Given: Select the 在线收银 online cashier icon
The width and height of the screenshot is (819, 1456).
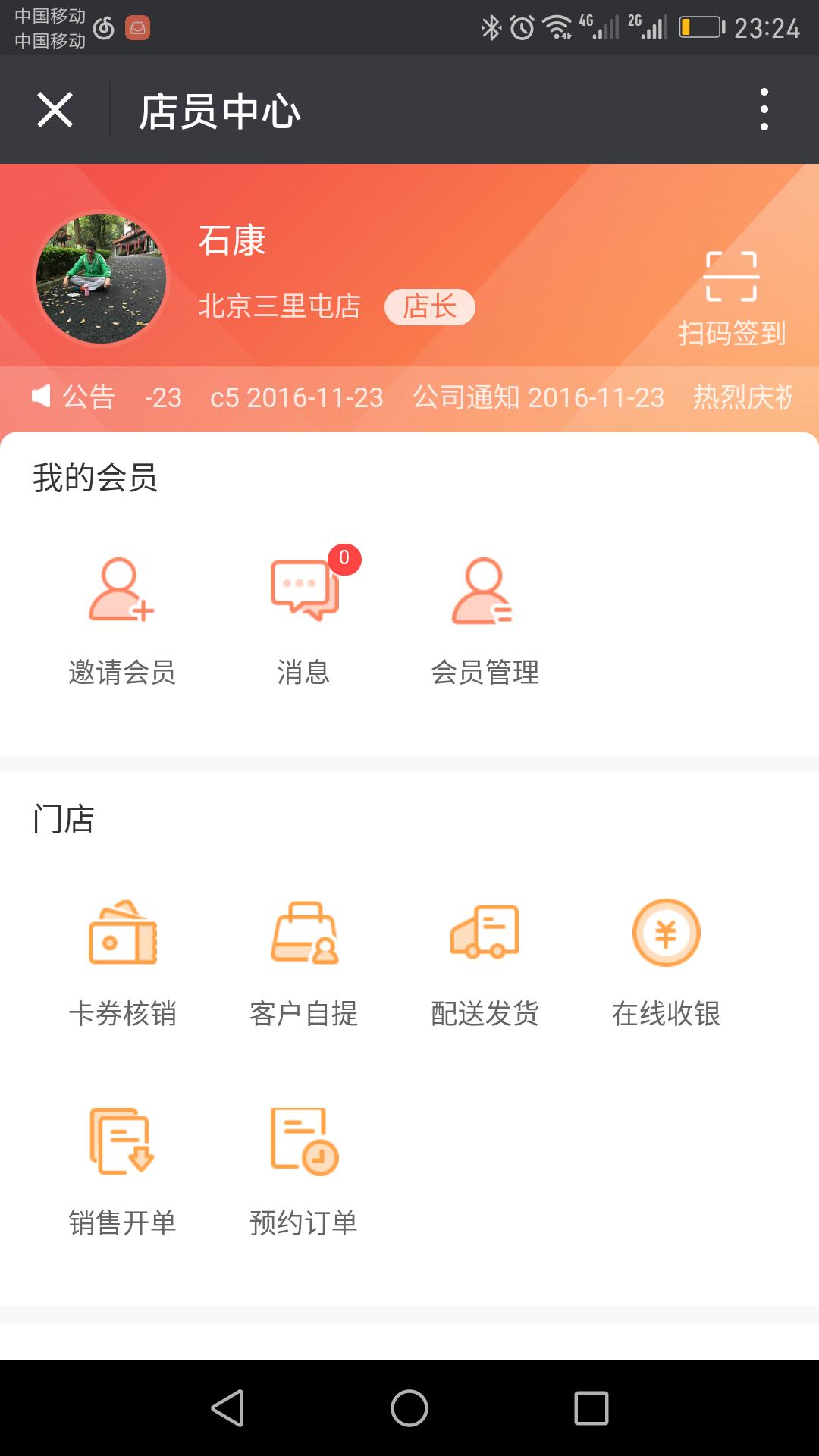Looking at the screenshot, I should (x=666, y=935).
